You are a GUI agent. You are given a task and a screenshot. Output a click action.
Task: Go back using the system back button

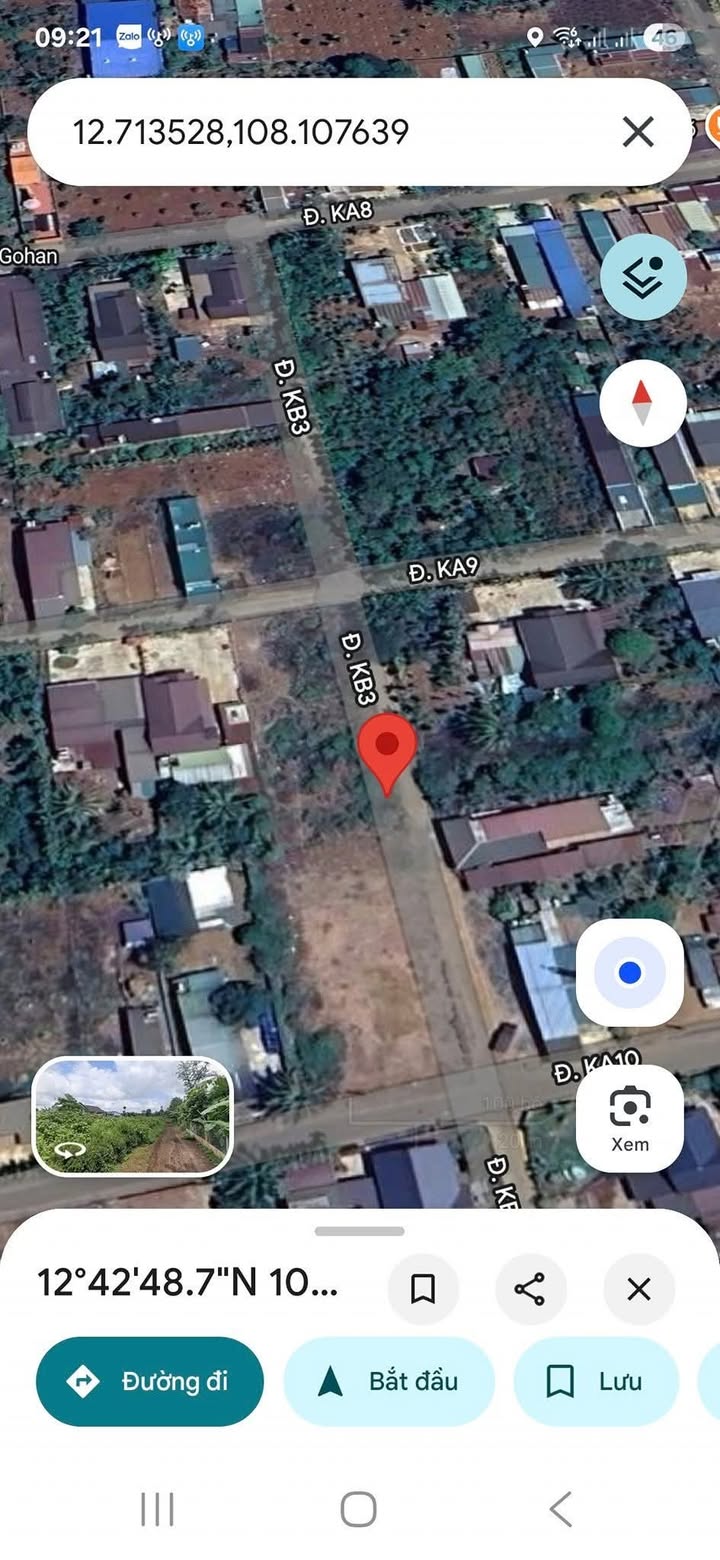561,1508
